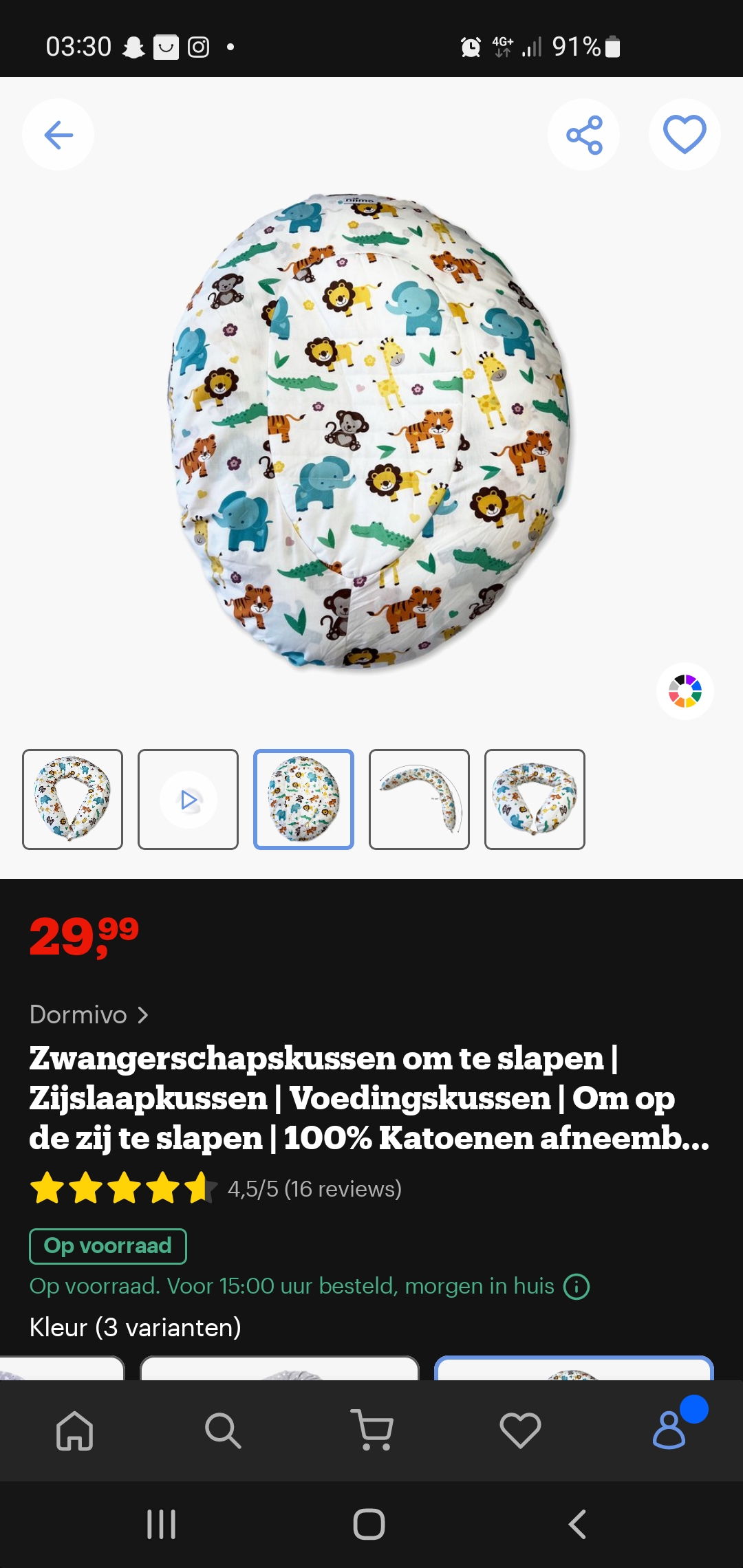Open the wishlist tab in bottom bar

pos(520,1430)
